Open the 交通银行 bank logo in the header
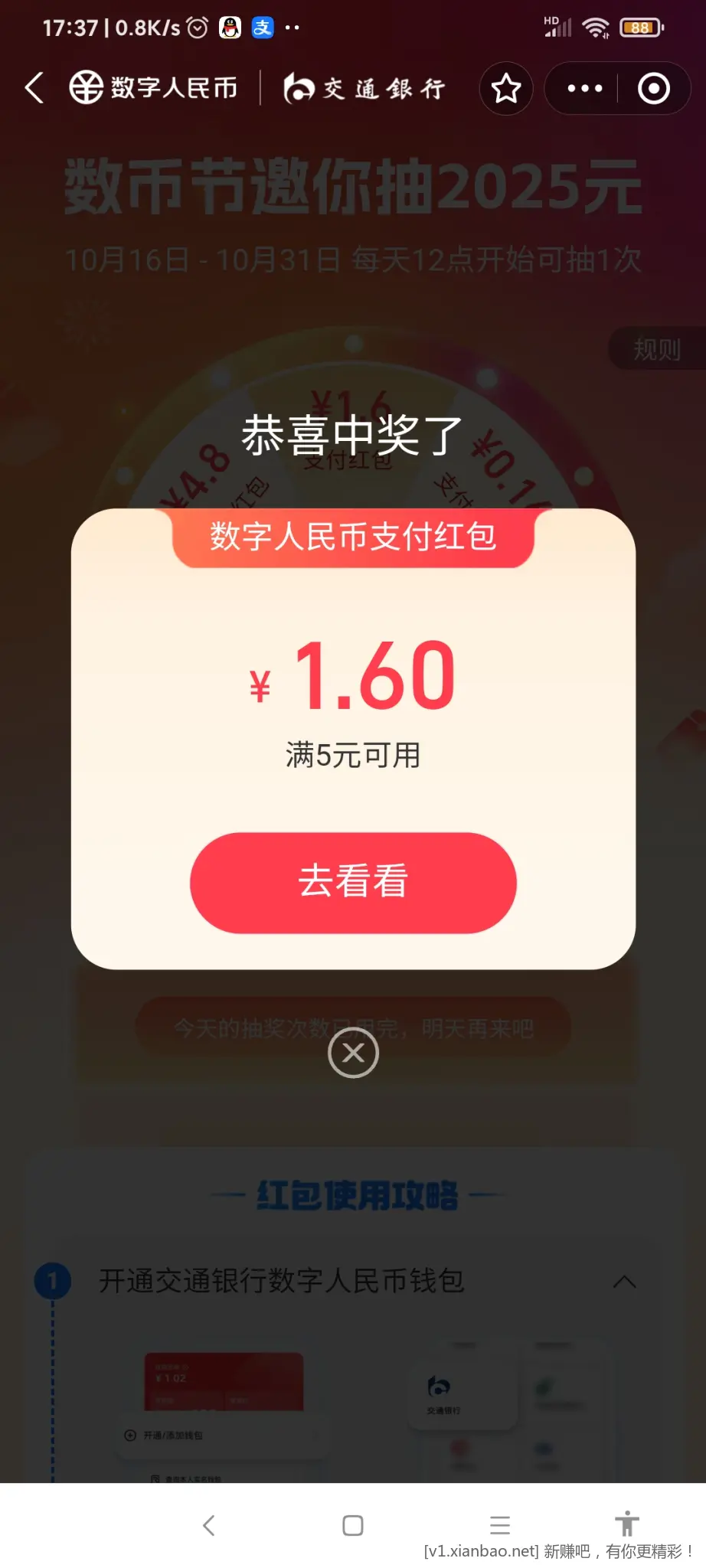706x1568 pixels. click(299, 88)
